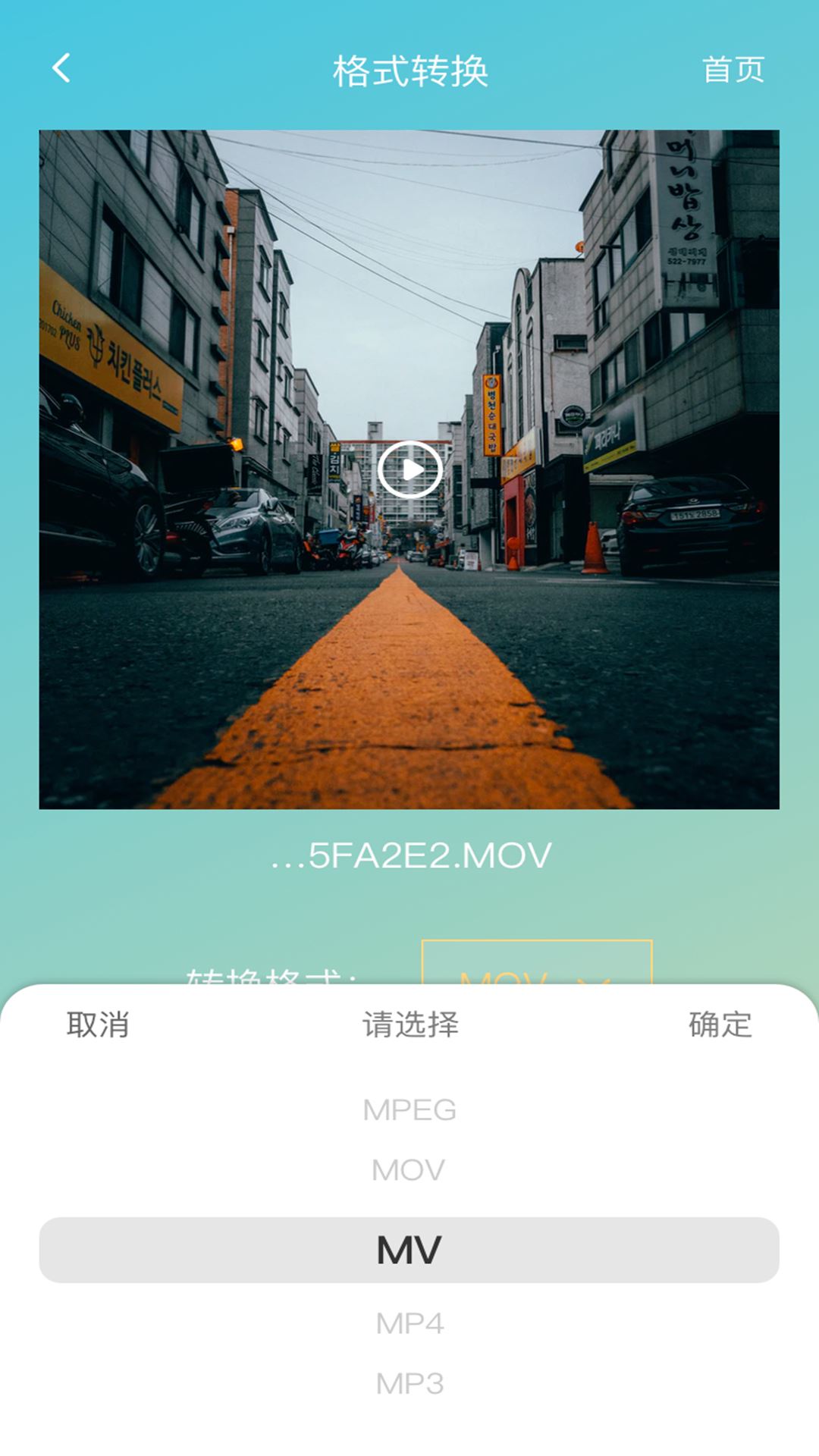Choose the MV format option
Screen dimensions: 819x1456
coord(409,1250)
